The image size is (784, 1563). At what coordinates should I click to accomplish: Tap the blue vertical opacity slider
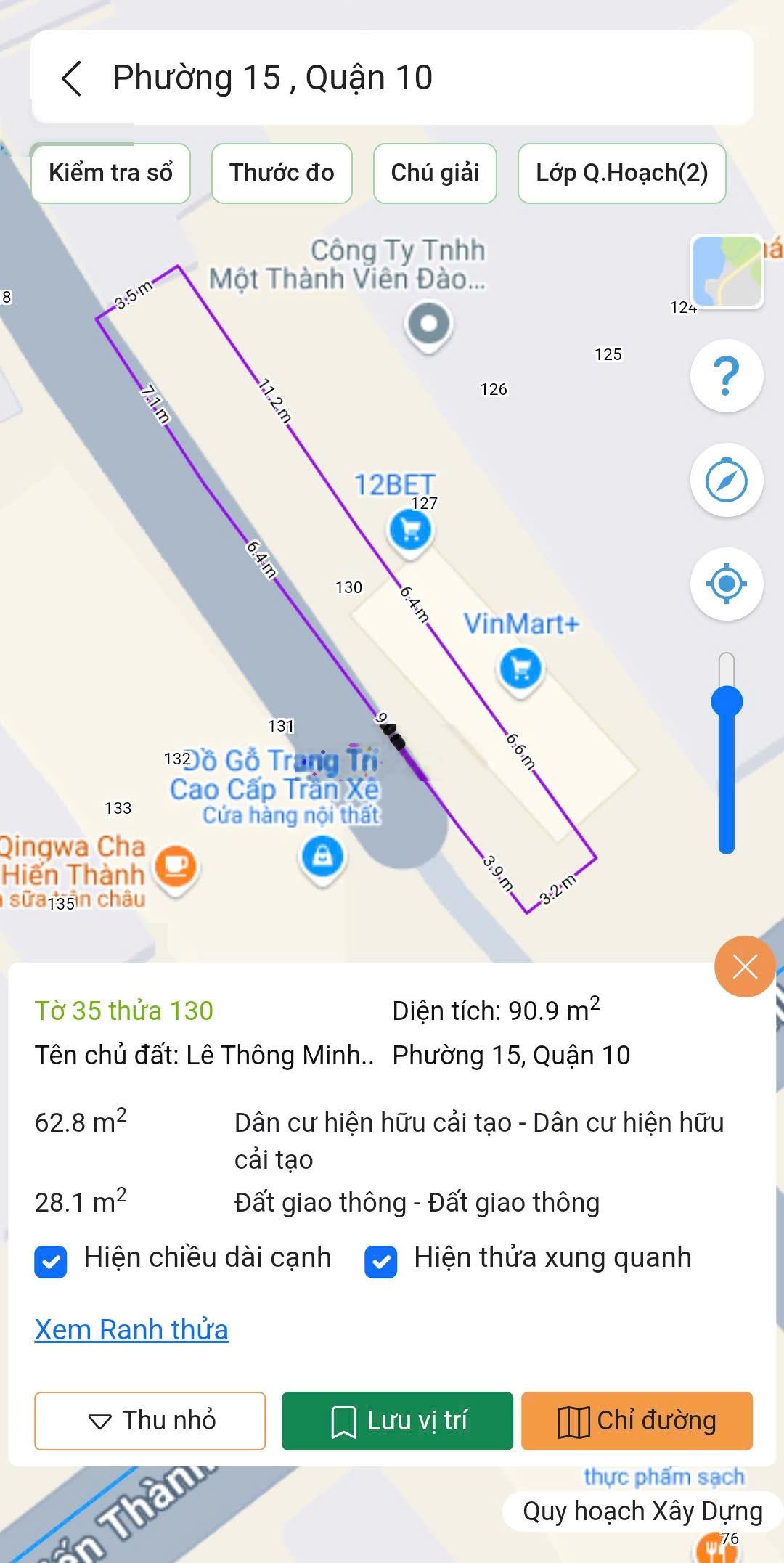(727, 752)
